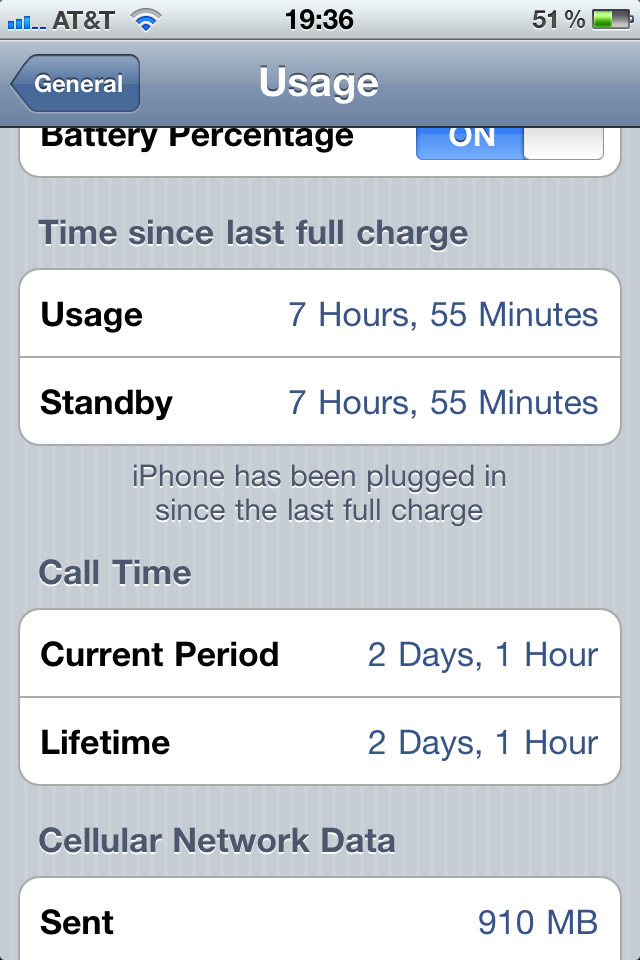Turn off the Battery Percentage switch
This screenshot has width=640, height=960.
tap(510, 143)
